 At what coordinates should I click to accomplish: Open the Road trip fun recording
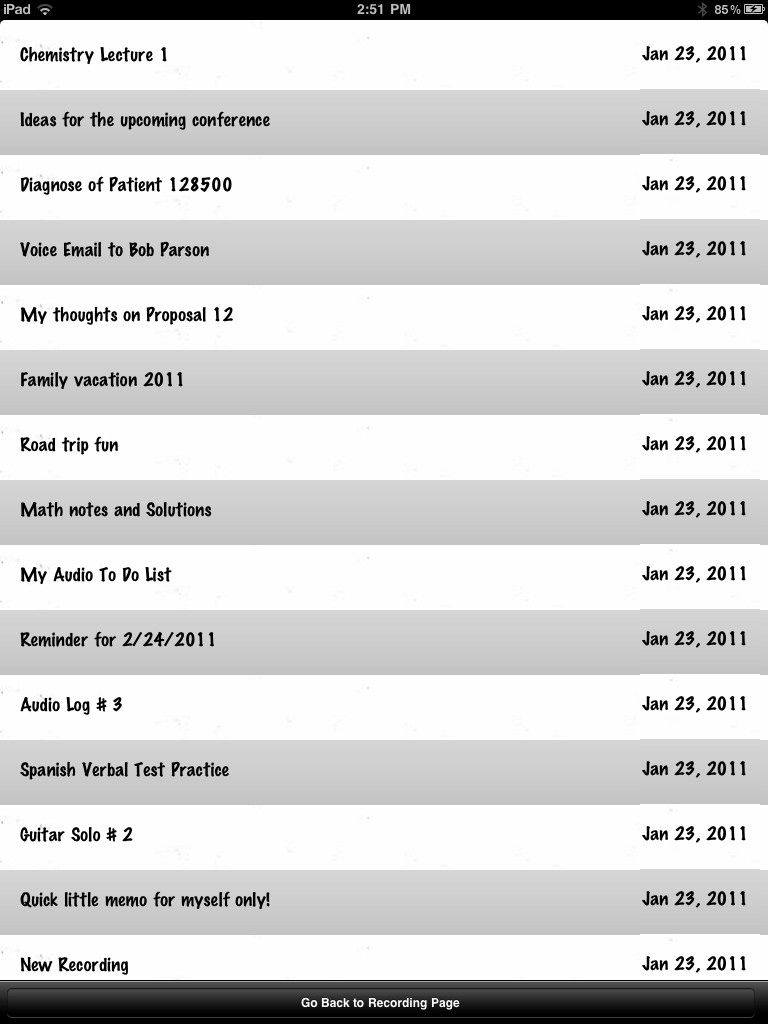coord(70,445)
